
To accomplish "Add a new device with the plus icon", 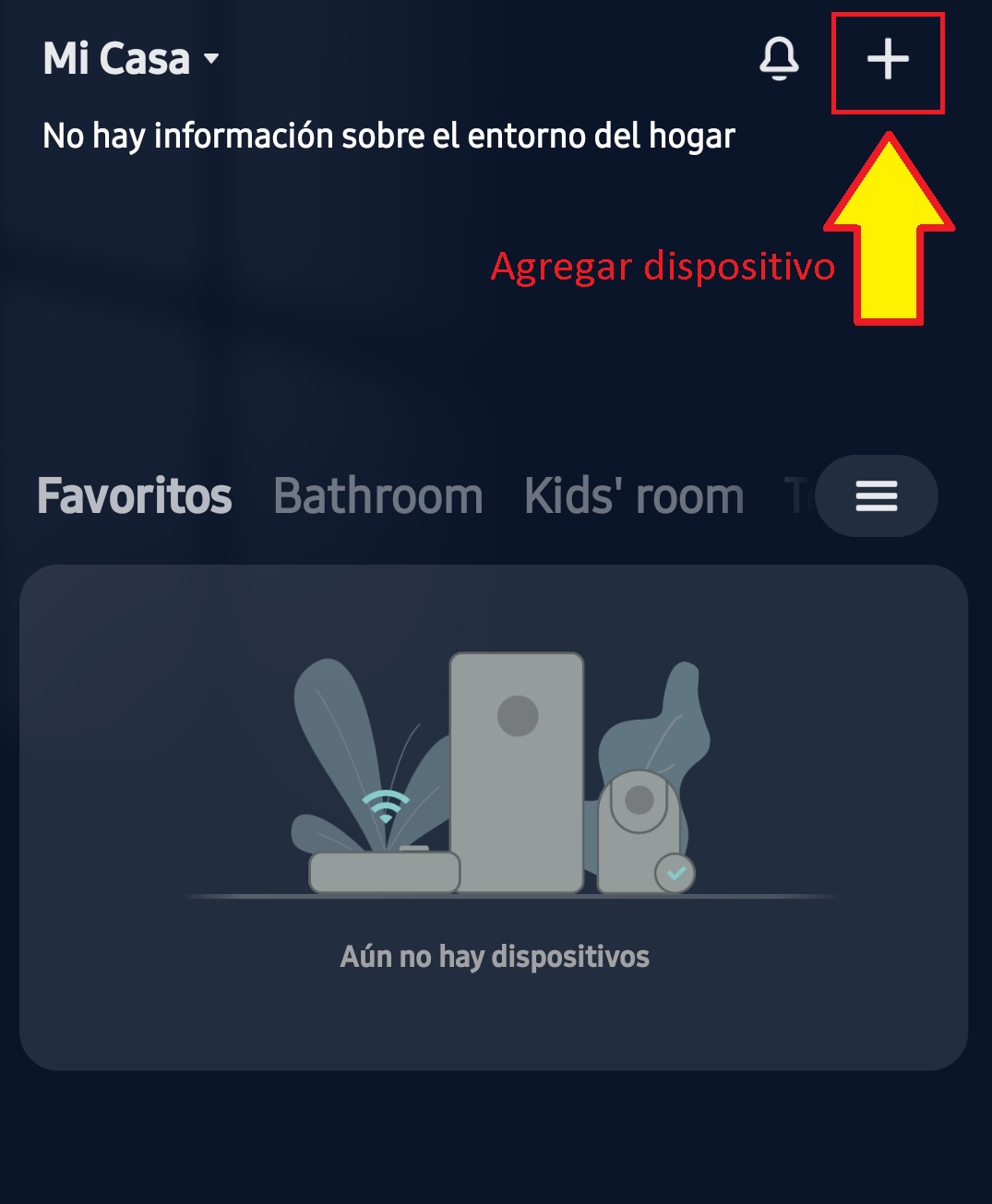I will (888, 61).
